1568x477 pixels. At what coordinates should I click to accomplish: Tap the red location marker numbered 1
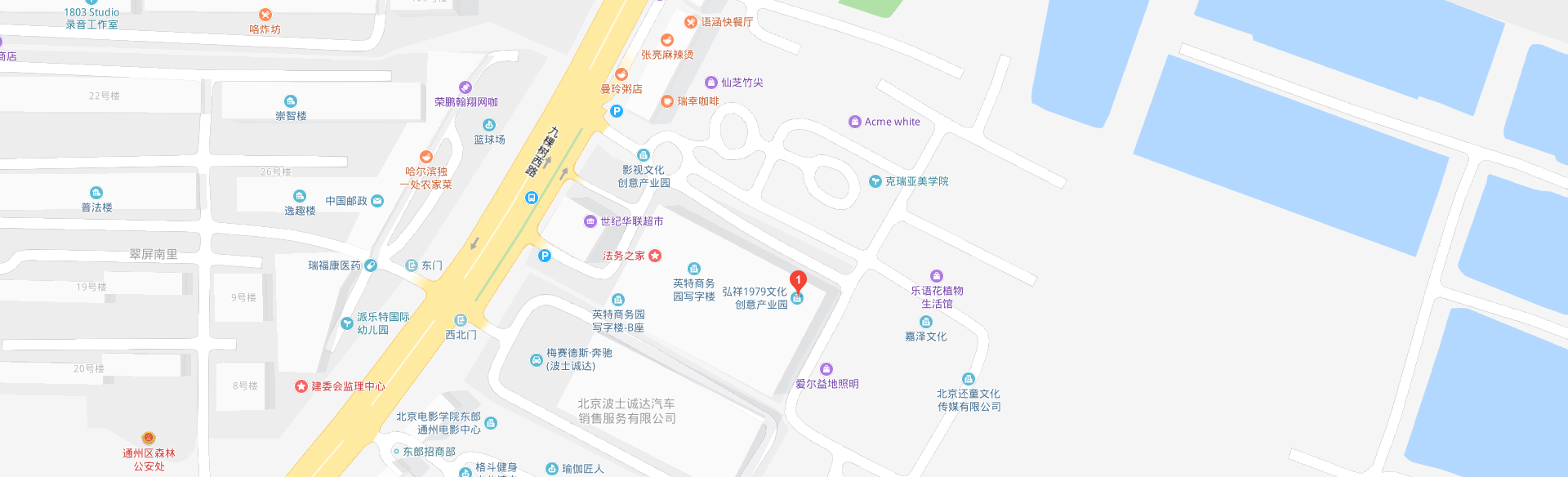tap(798, 280)
